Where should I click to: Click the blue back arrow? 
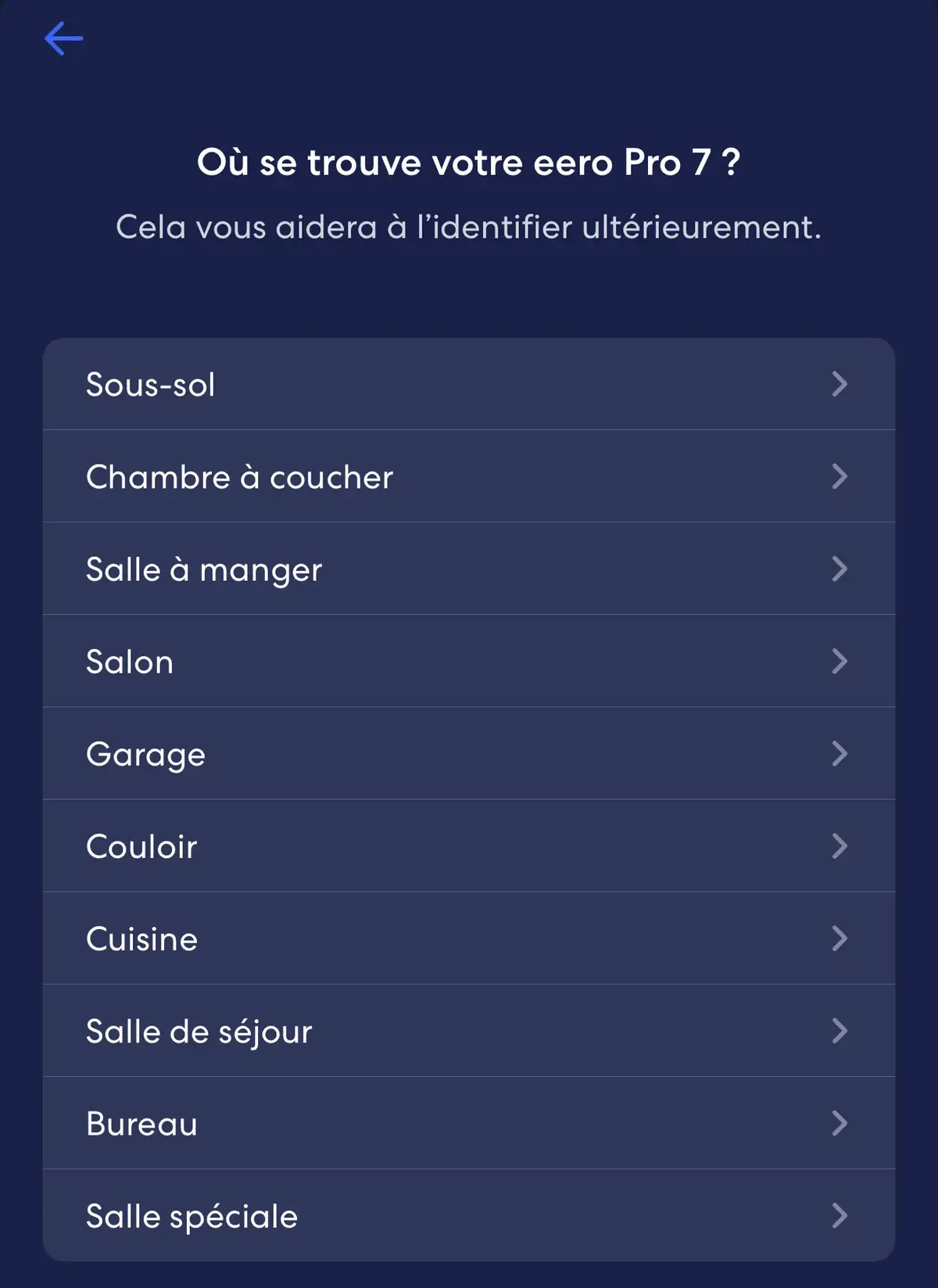click(64, 38)
